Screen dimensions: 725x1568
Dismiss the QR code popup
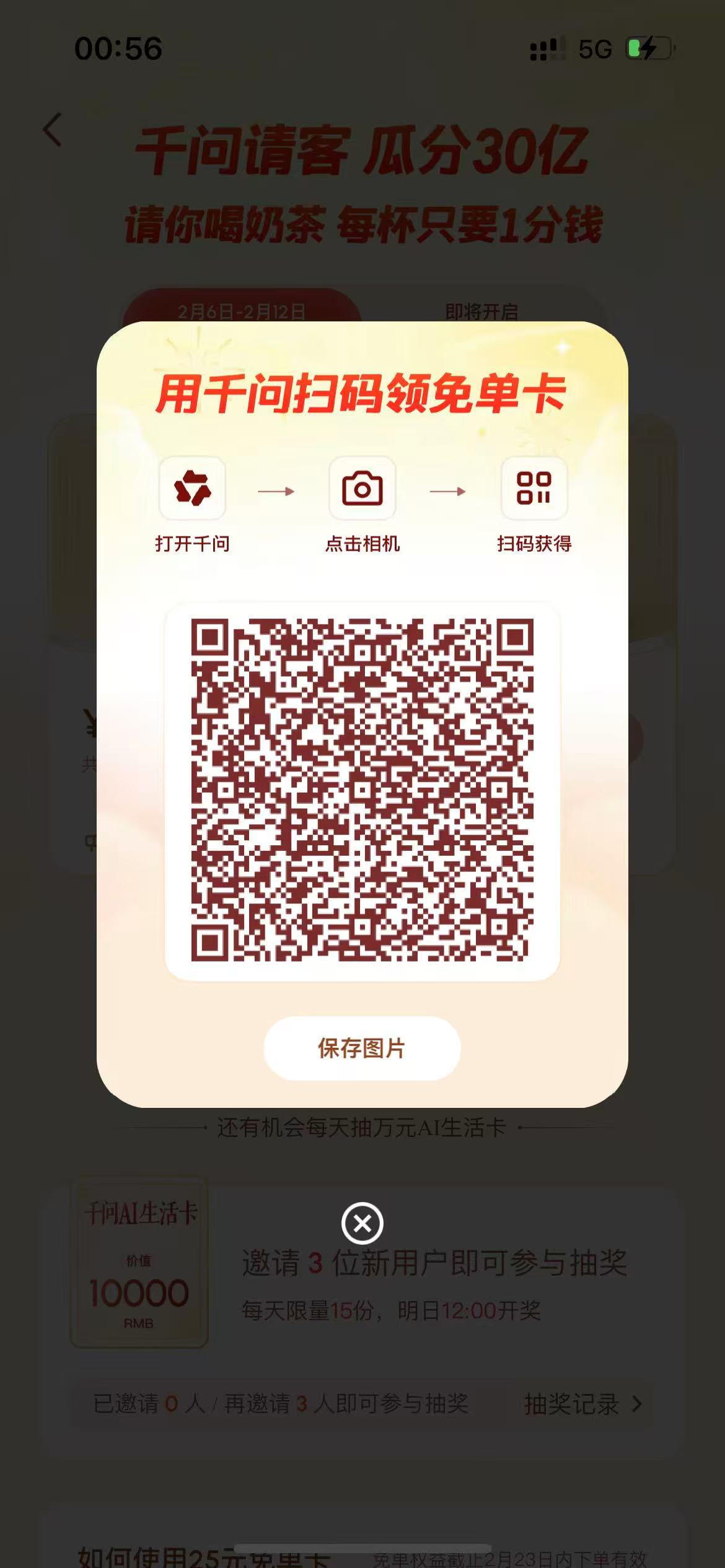coord(362,1223)
